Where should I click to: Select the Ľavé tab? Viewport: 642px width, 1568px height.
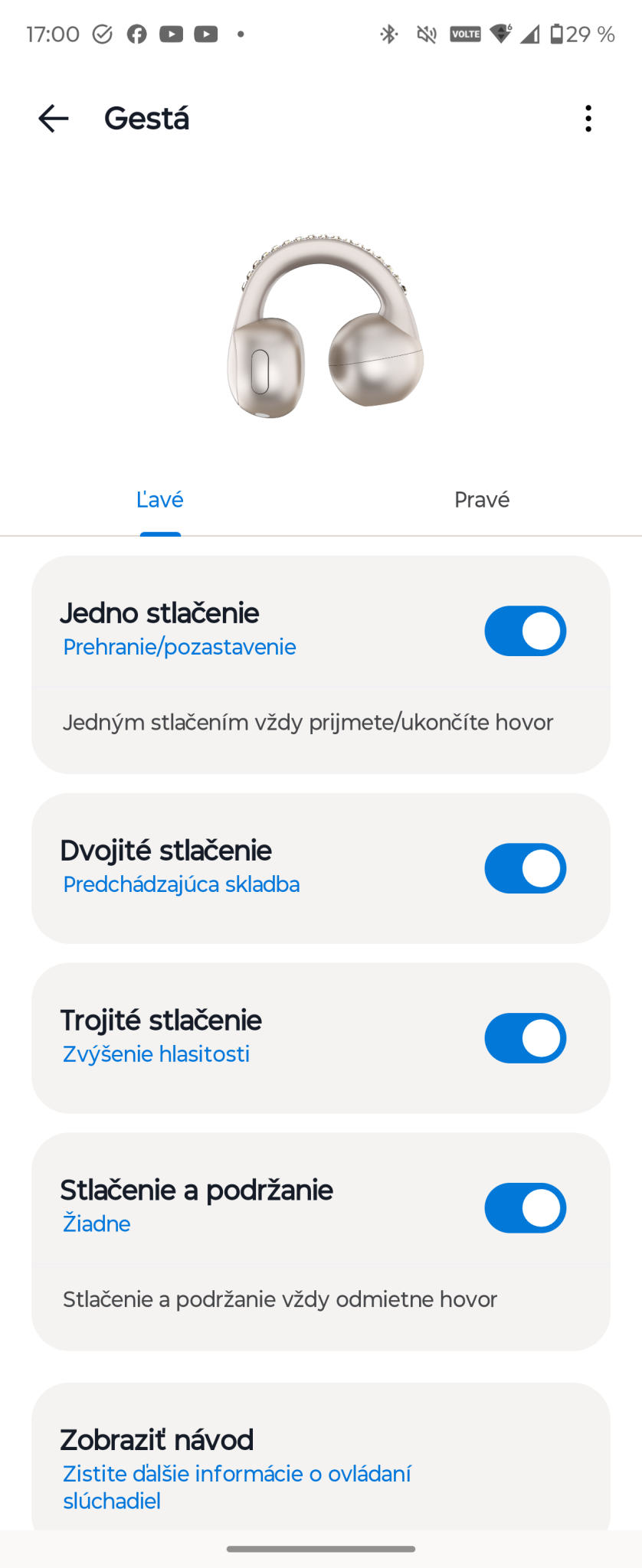[x=160, y=500]
